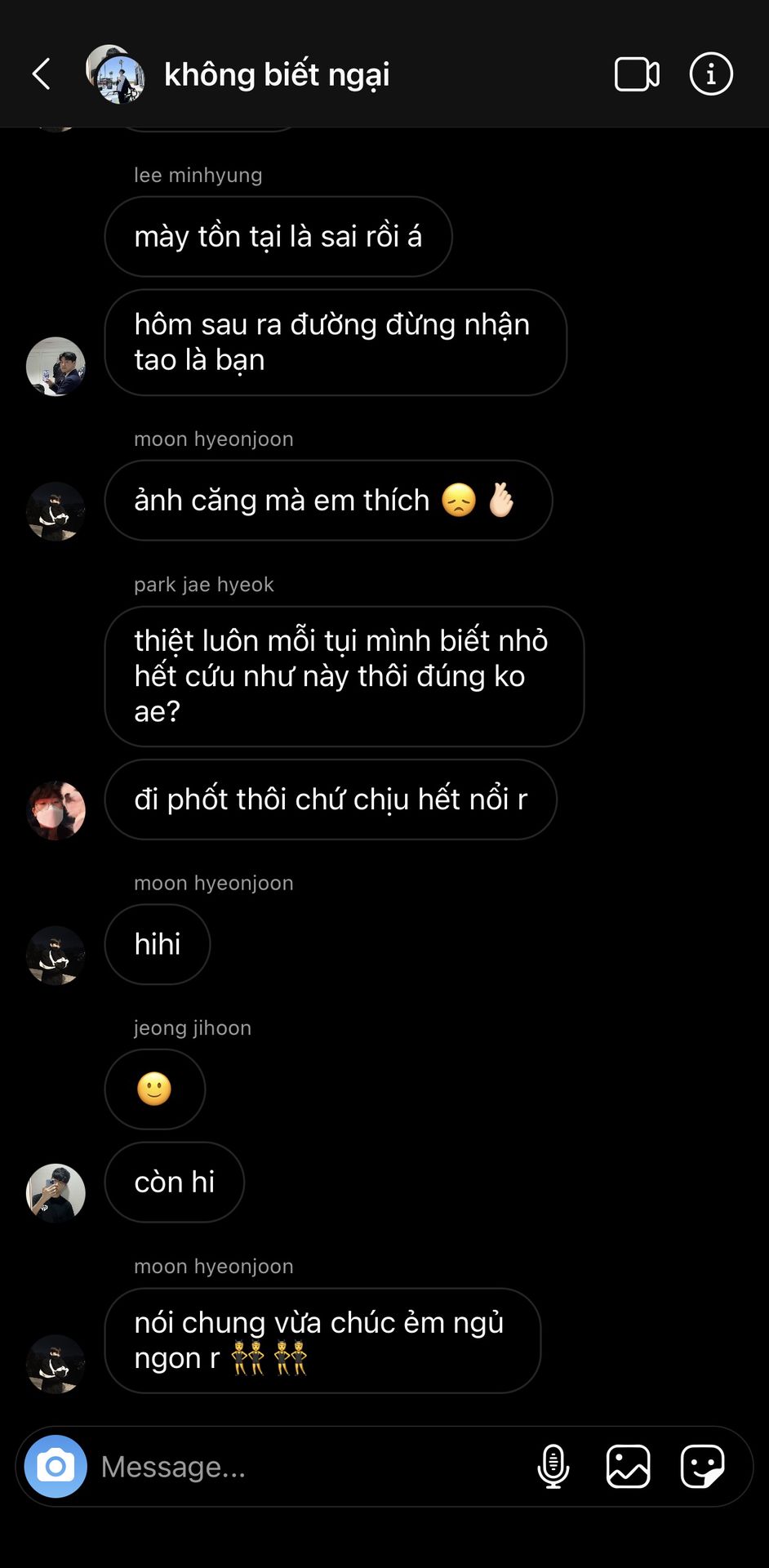View park jae hyeok's avatar
This screenshot has width=769, height=1568.
tap(56, 810)
